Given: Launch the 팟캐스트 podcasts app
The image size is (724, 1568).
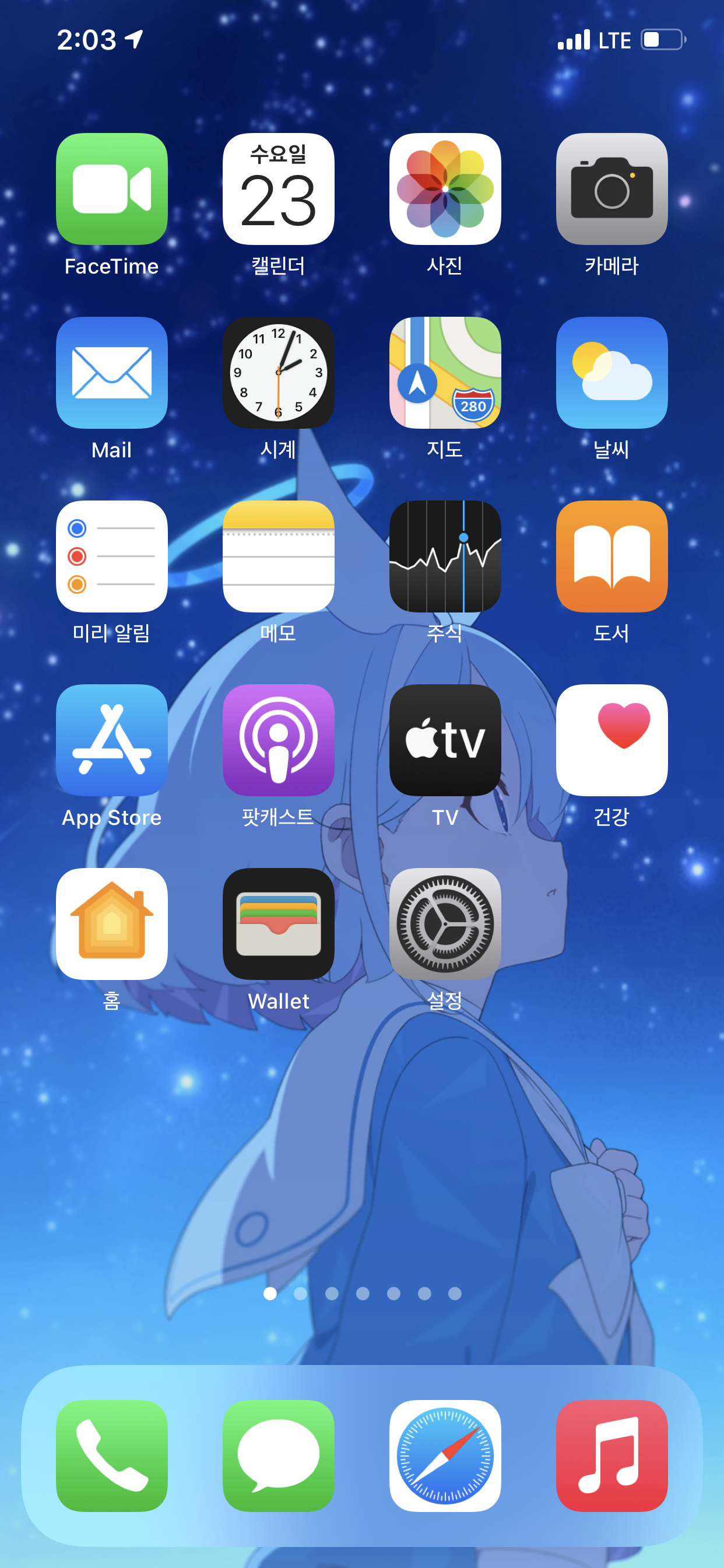Looking at the screenshot, I should click(x=278, y=740).
